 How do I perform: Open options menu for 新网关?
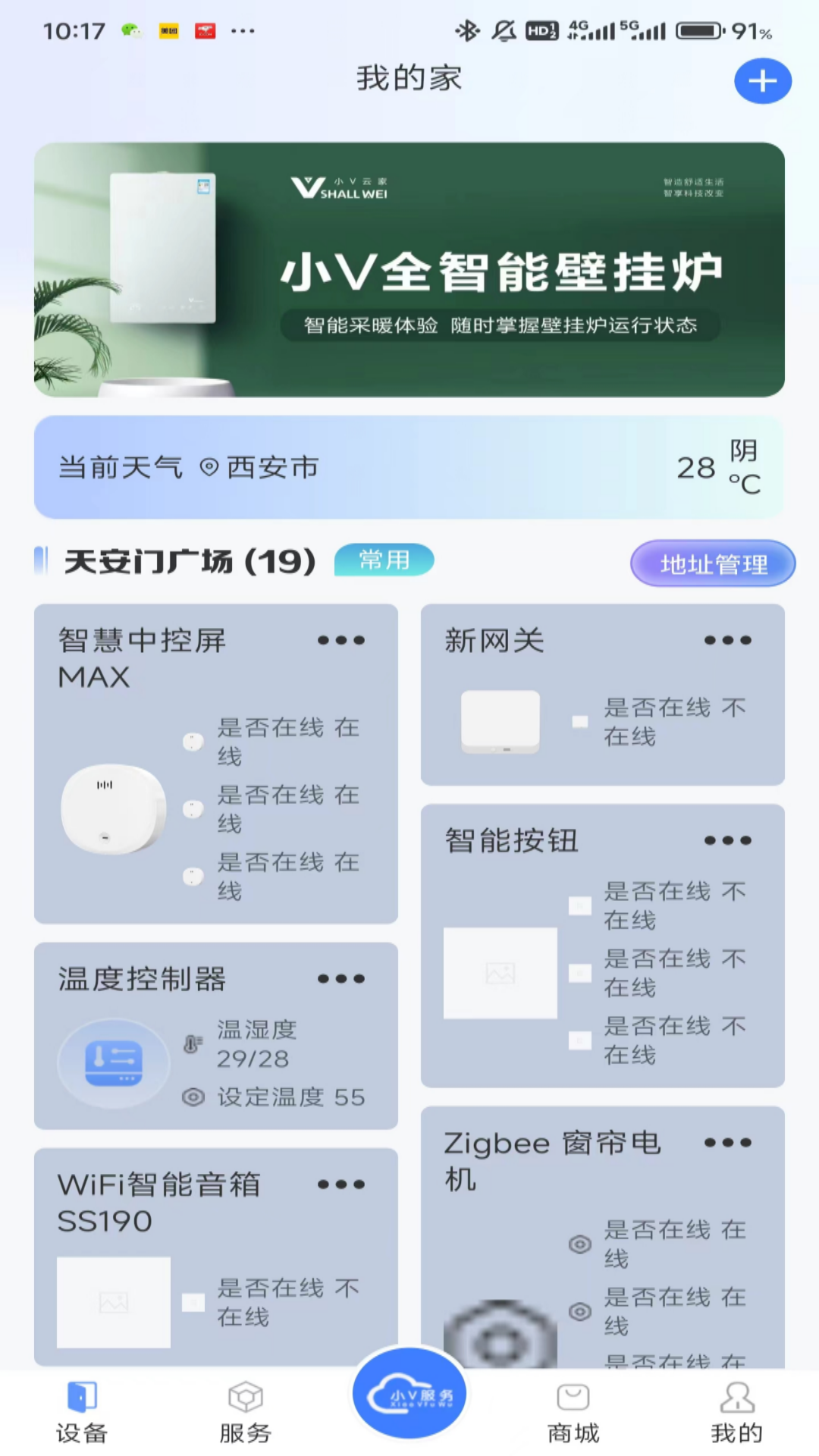pos(727,640)
